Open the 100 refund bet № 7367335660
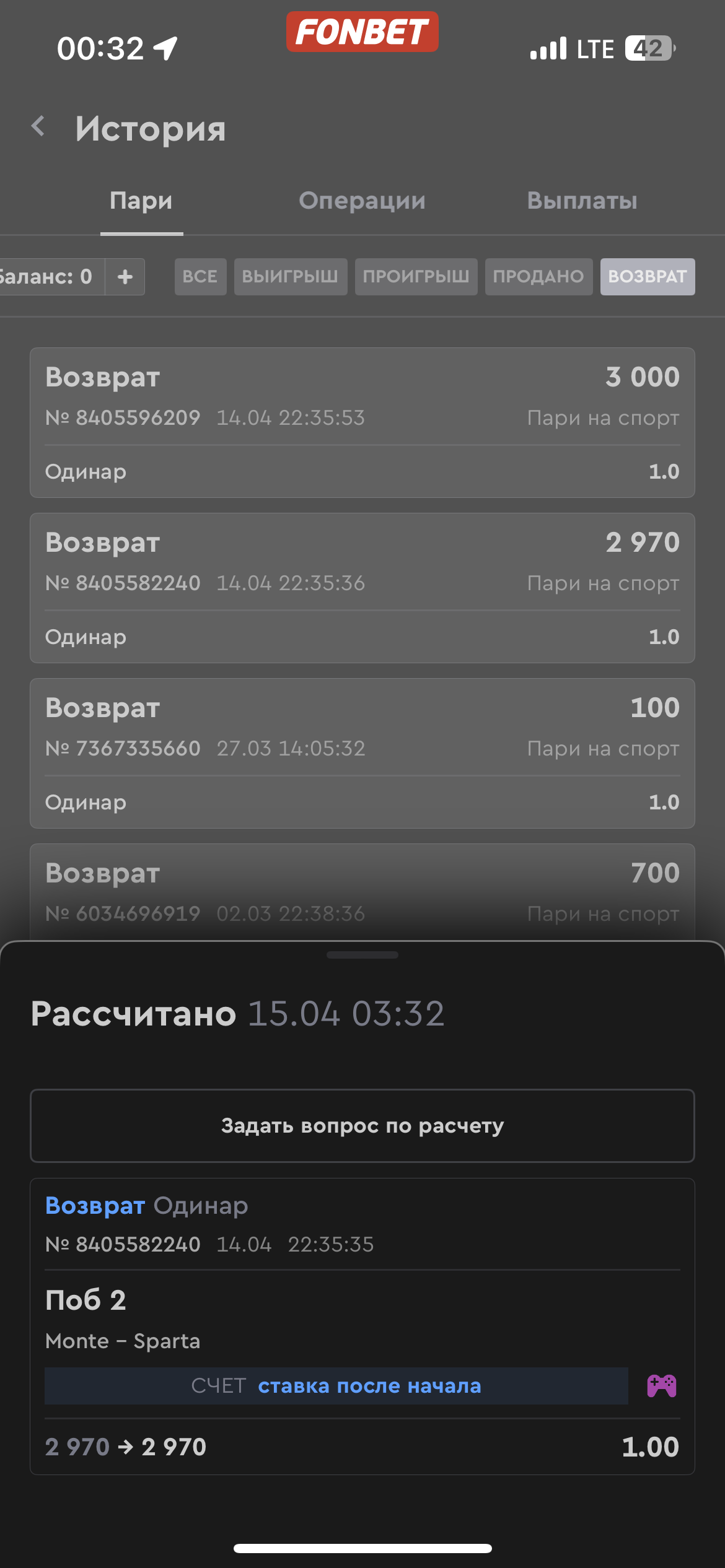The image size is (725, 1568). pos(362,753)
